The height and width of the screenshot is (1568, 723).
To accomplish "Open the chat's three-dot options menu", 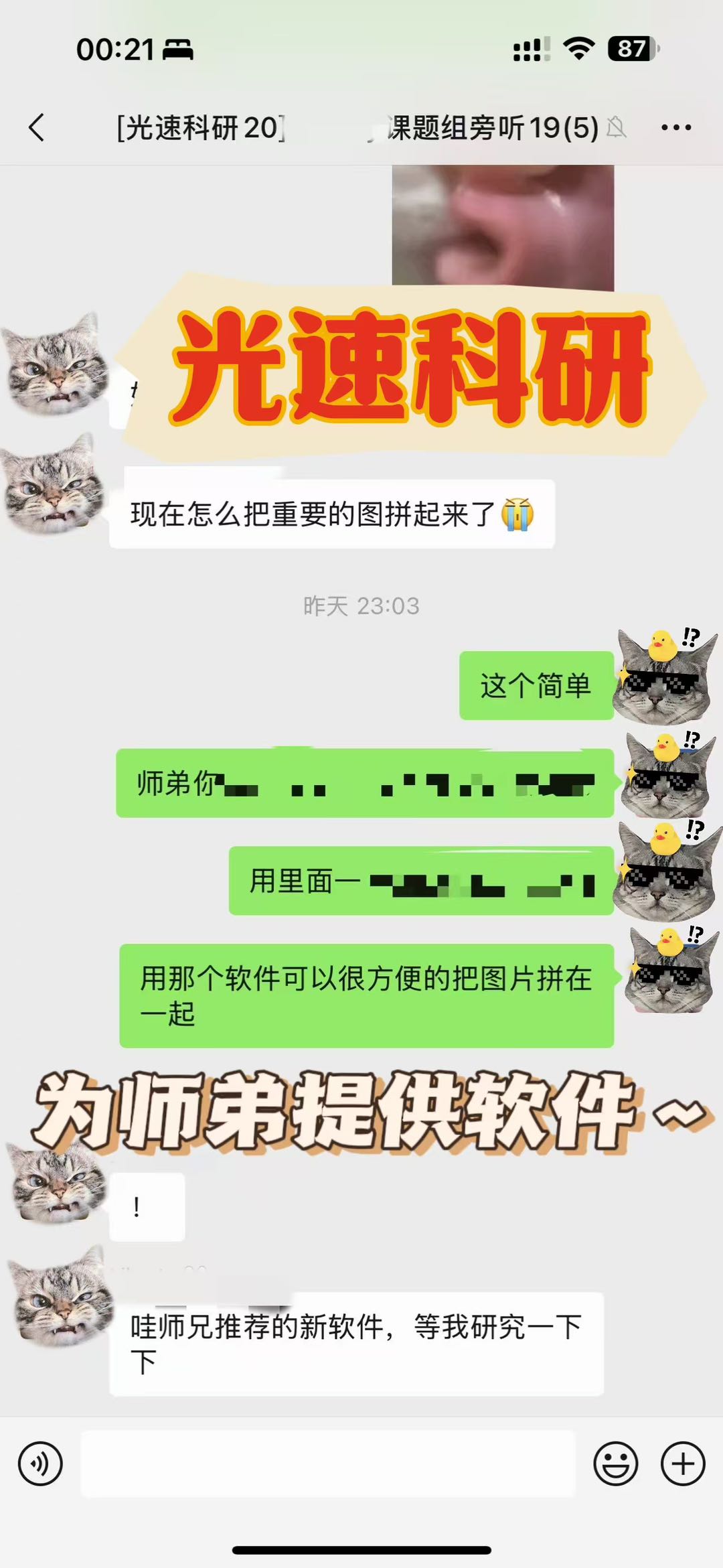I will [675, 127].
